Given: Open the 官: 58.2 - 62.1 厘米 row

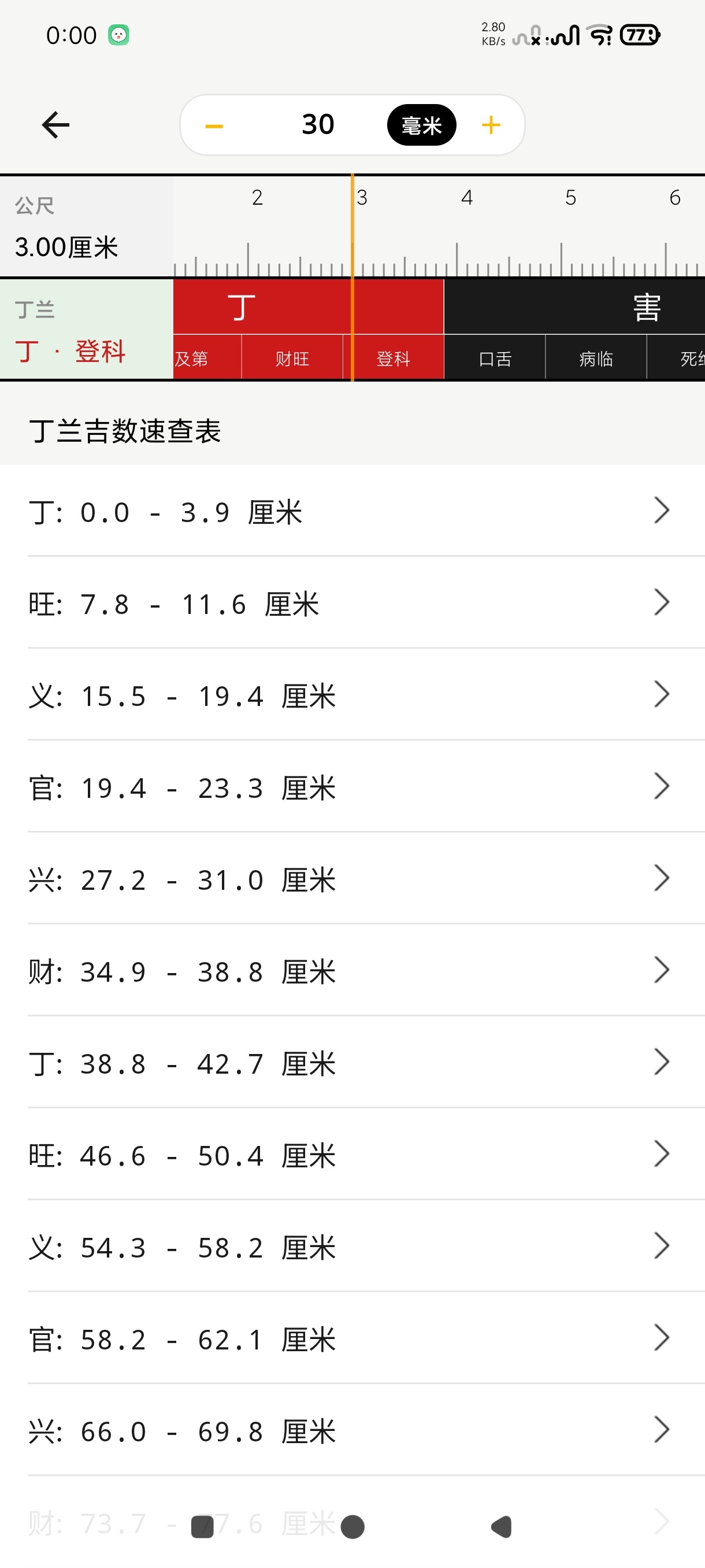Looking at the screenshot, I should pos(353,1338).
